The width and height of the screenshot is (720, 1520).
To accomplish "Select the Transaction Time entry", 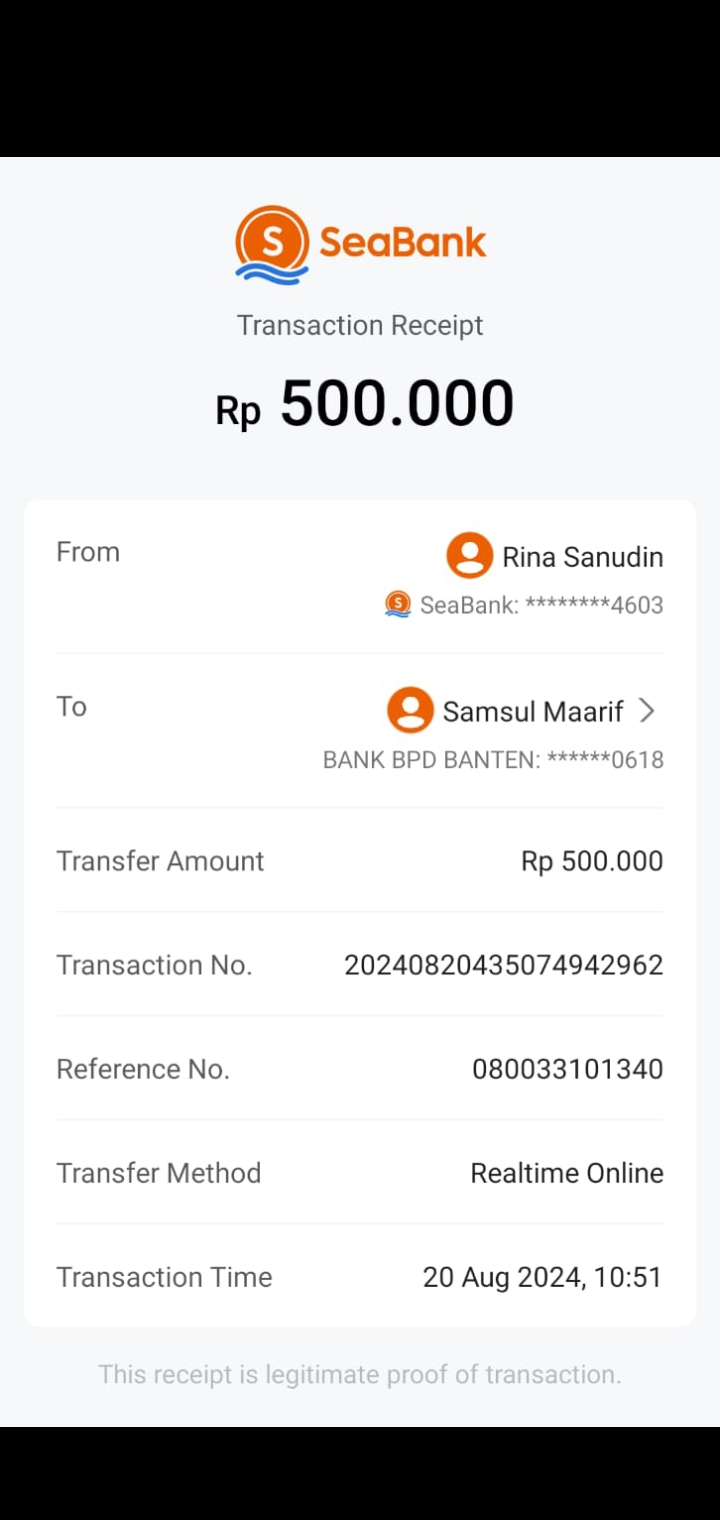I will (543, 1277).
